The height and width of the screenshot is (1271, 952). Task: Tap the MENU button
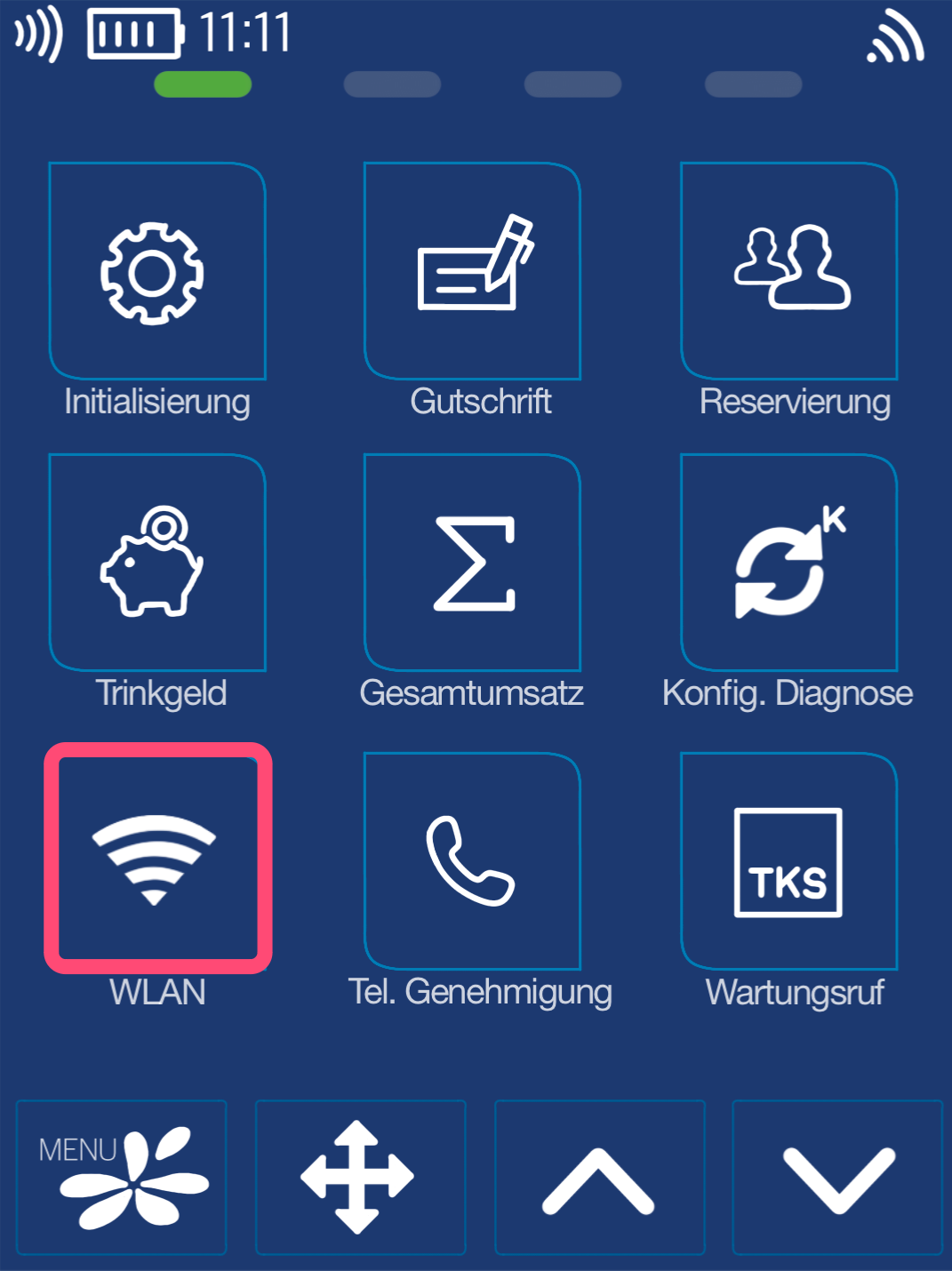coord(122,1177)
